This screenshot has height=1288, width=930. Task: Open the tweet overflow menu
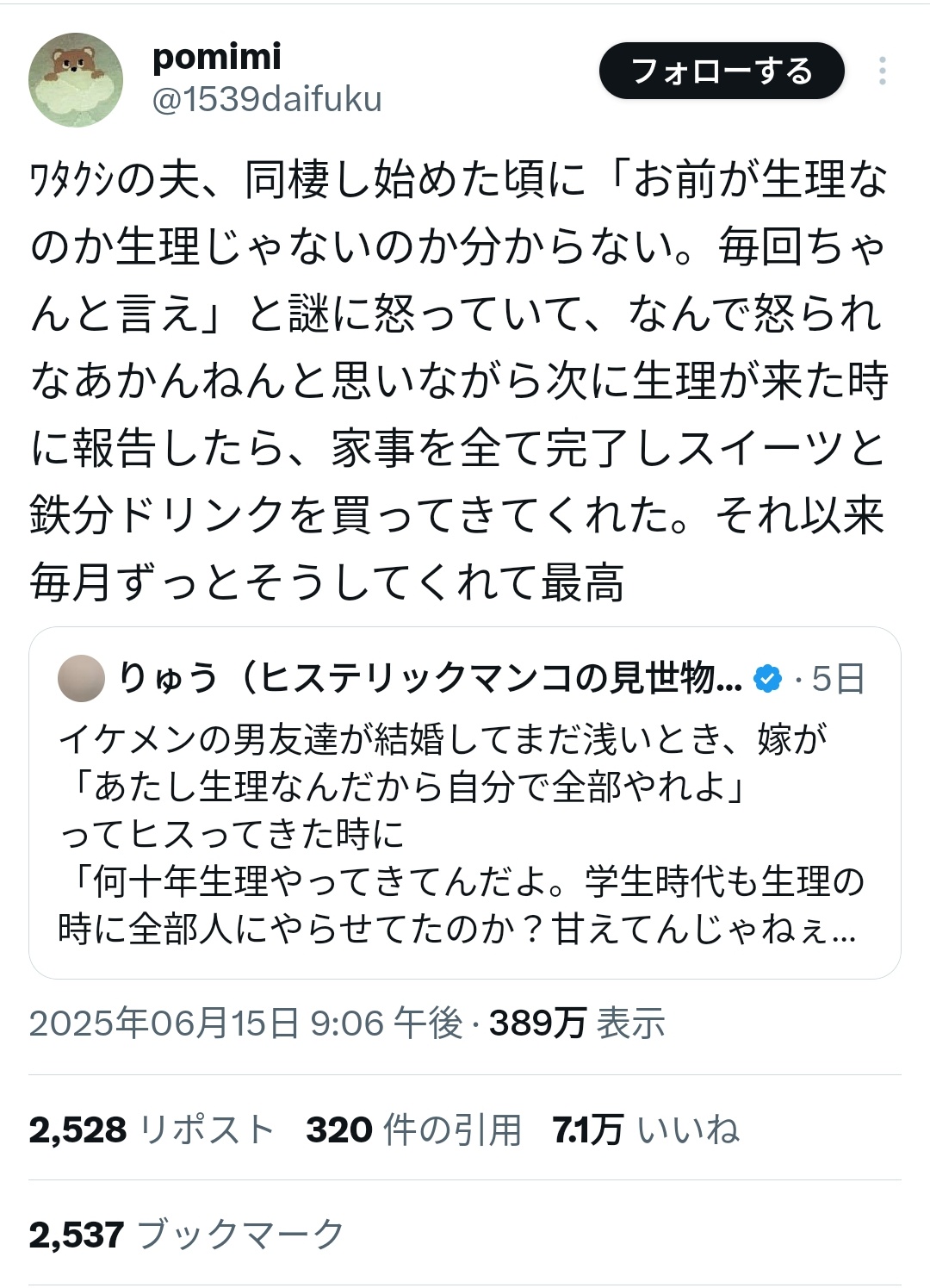tap(882, 71)
